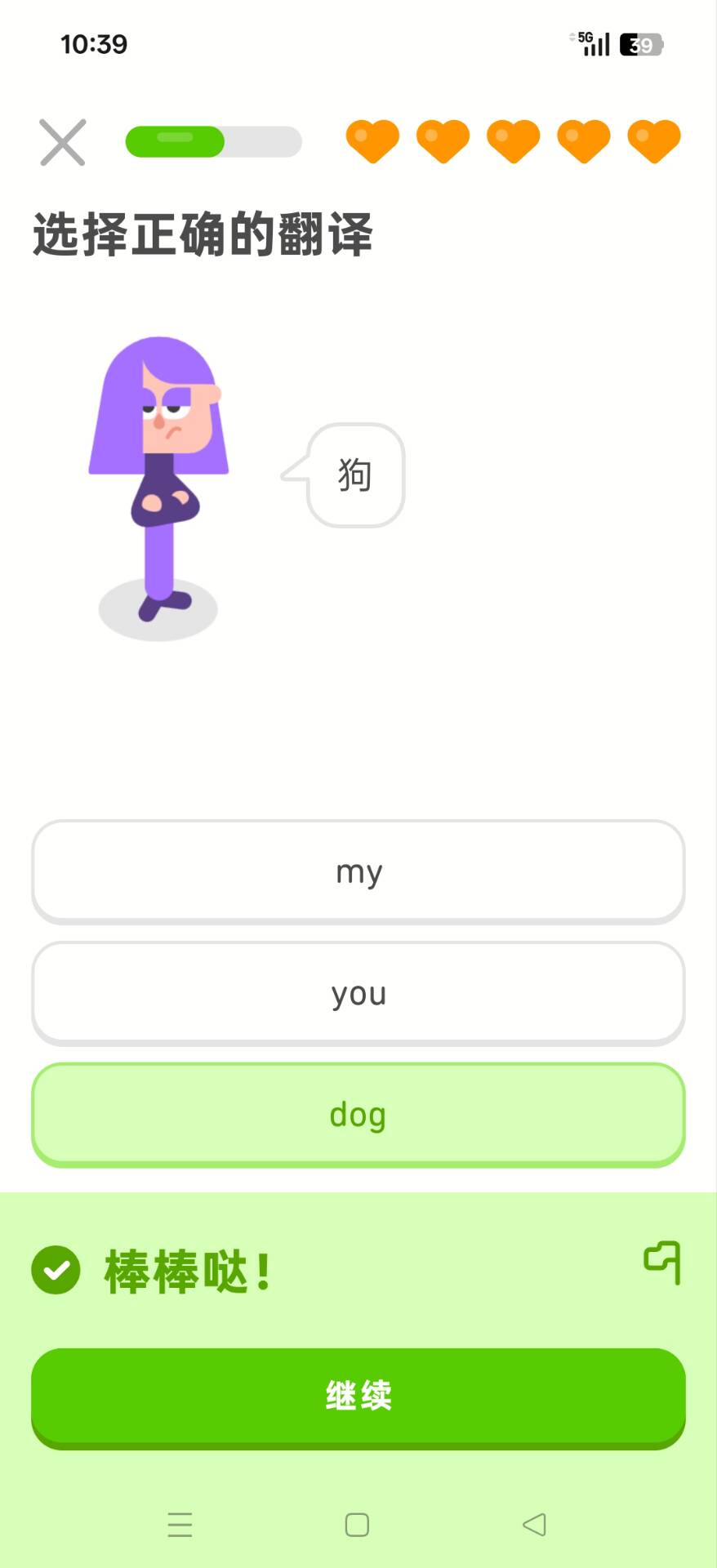Screen dimensions: 717x1568
Task: Select the answer option 'my'
Action: [358, 871]
